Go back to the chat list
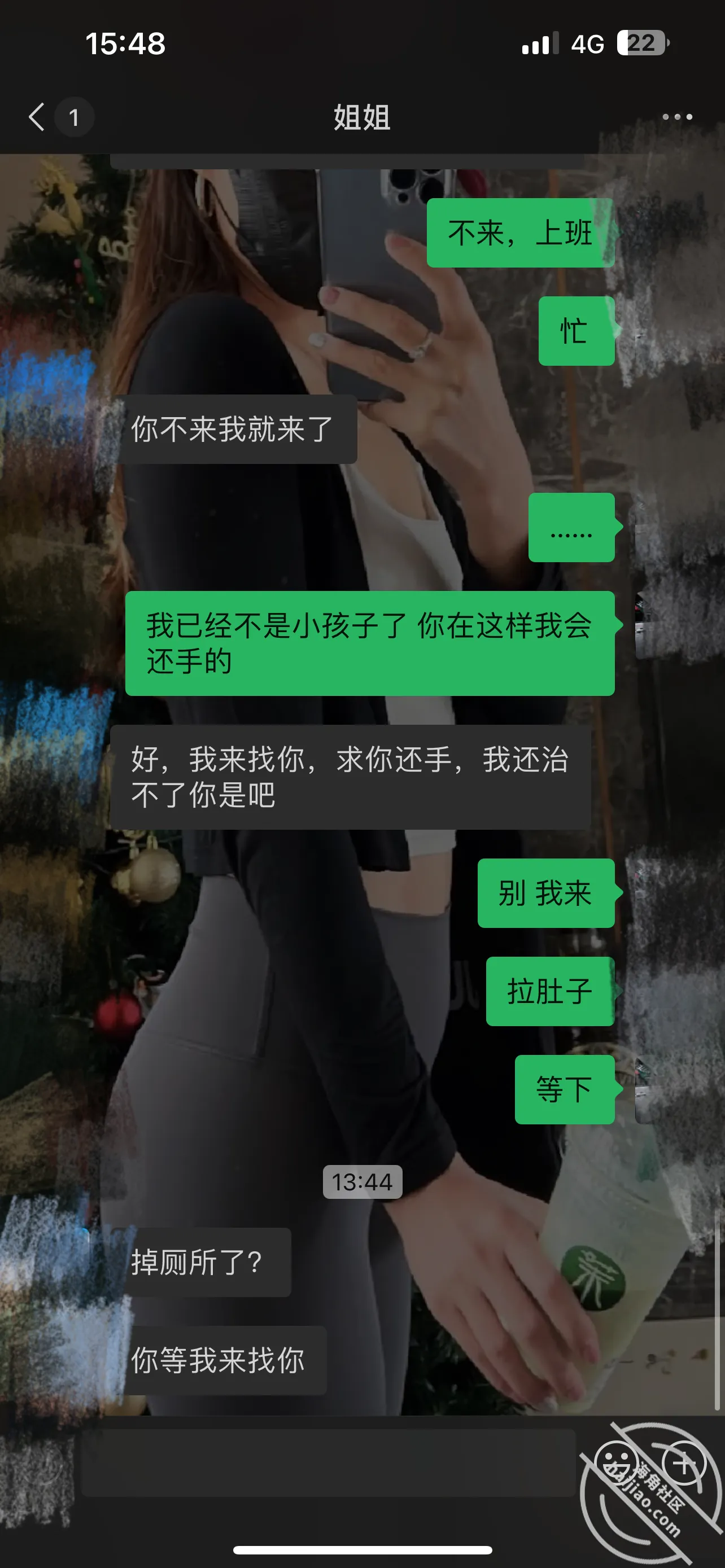725x1568 pixels. point(37,116)
